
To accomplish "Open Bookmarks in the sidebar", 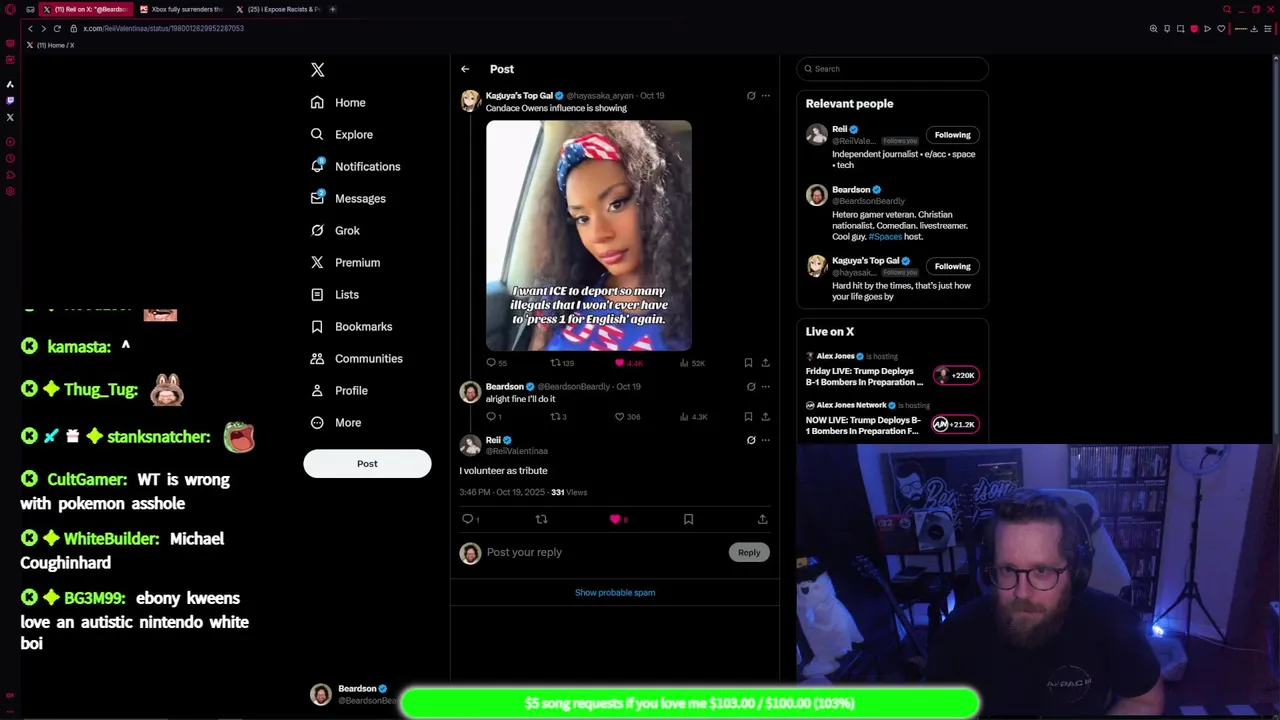I will tap(362, 326).
